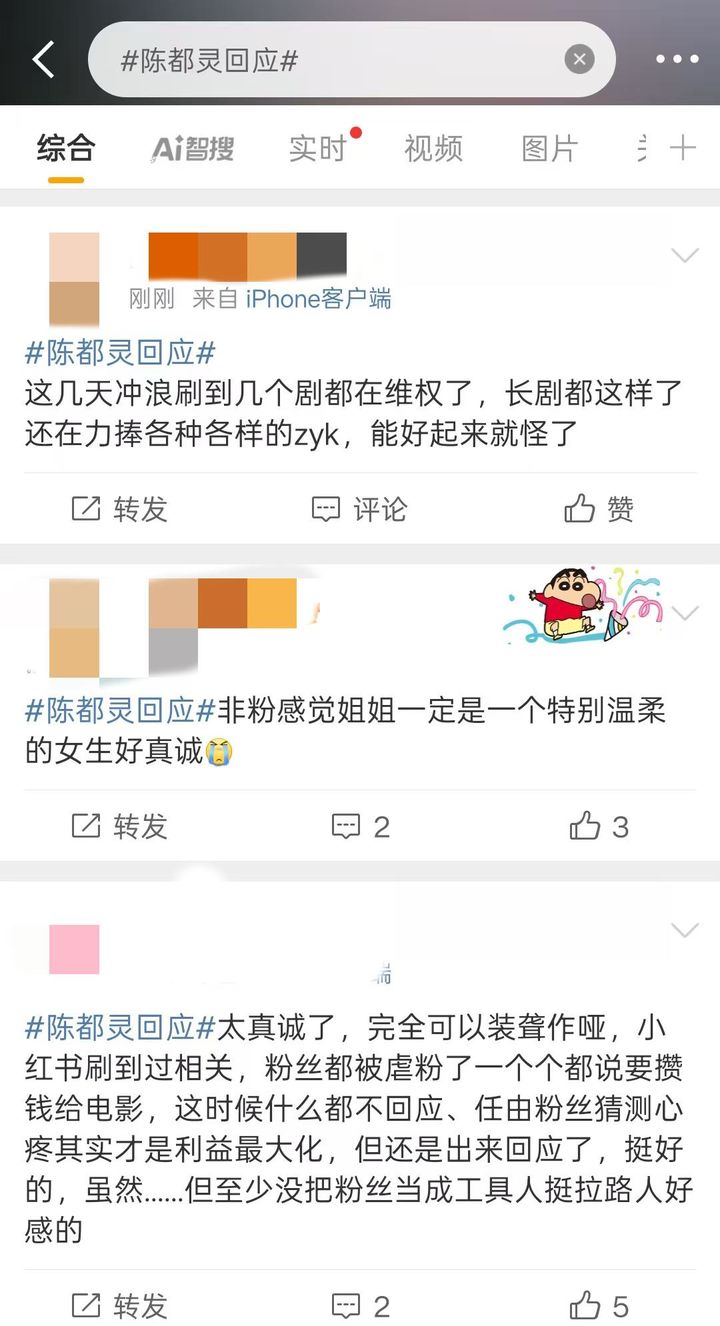Open the hashtag link in the 太真诚了 post

120,1027
